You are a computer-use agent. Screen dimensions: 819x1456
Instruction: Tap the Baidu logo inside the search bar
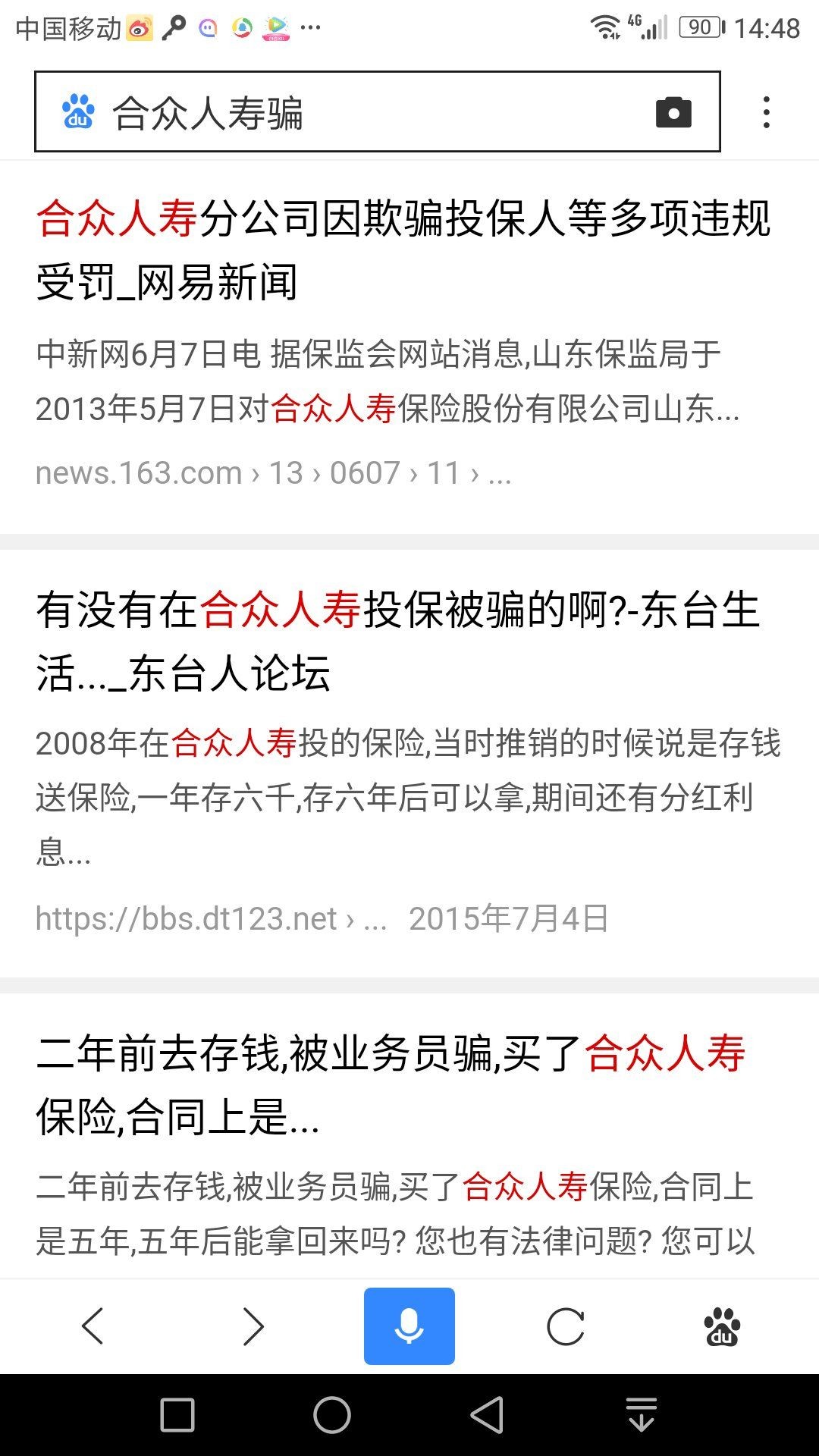pyautogui.click(x=78, y=112)
